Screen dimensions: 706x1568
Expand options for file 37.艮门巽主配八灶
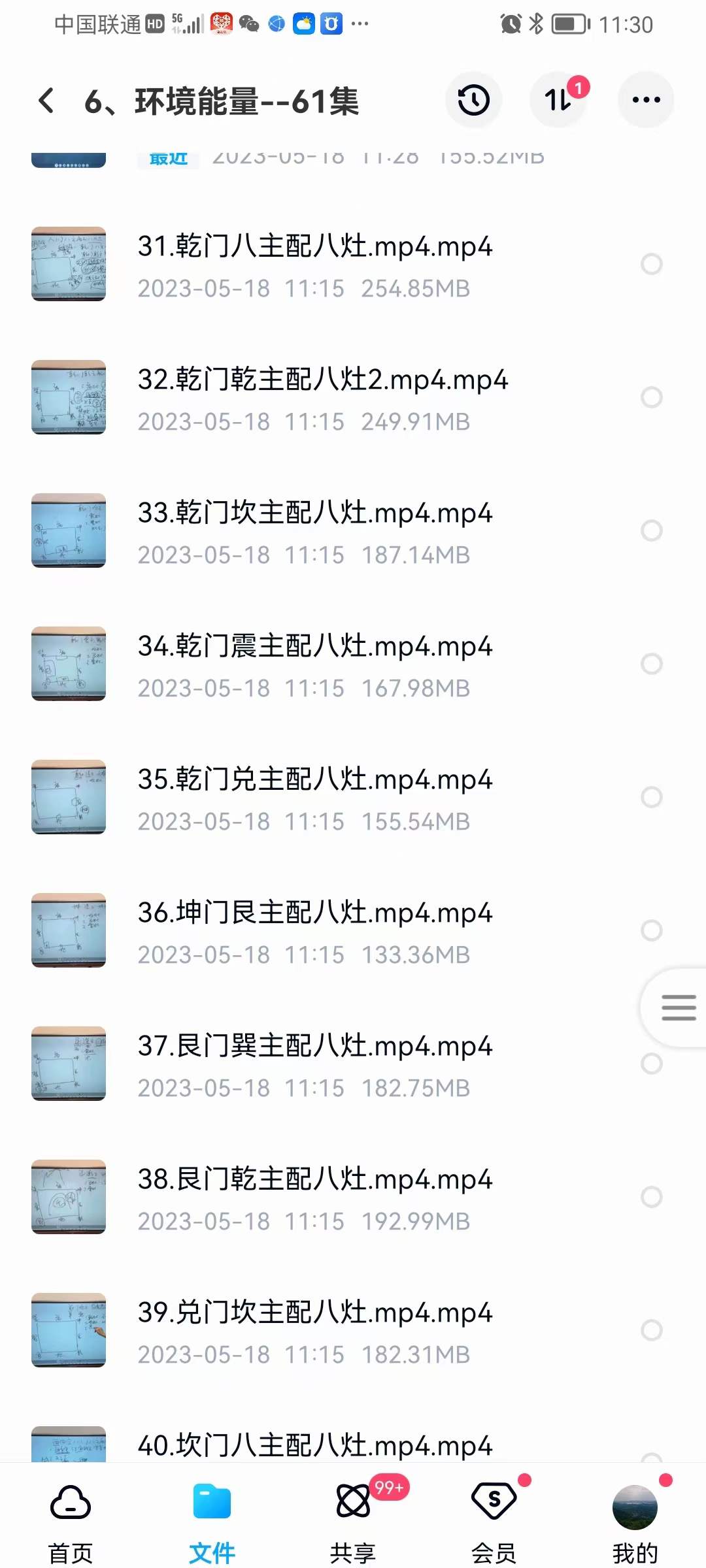[x=652, y=1063]
